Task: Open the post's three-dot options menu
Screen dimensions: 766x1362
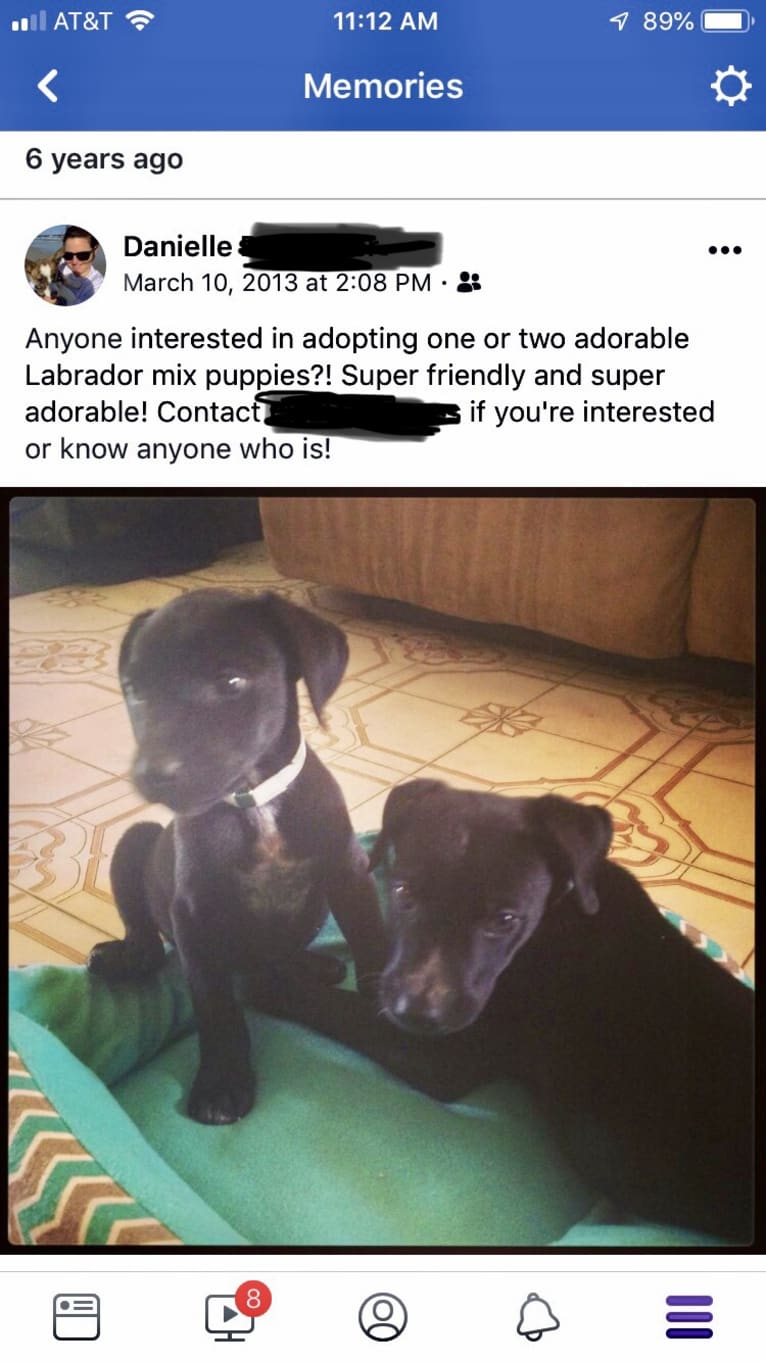Action: tap(724, 250)
